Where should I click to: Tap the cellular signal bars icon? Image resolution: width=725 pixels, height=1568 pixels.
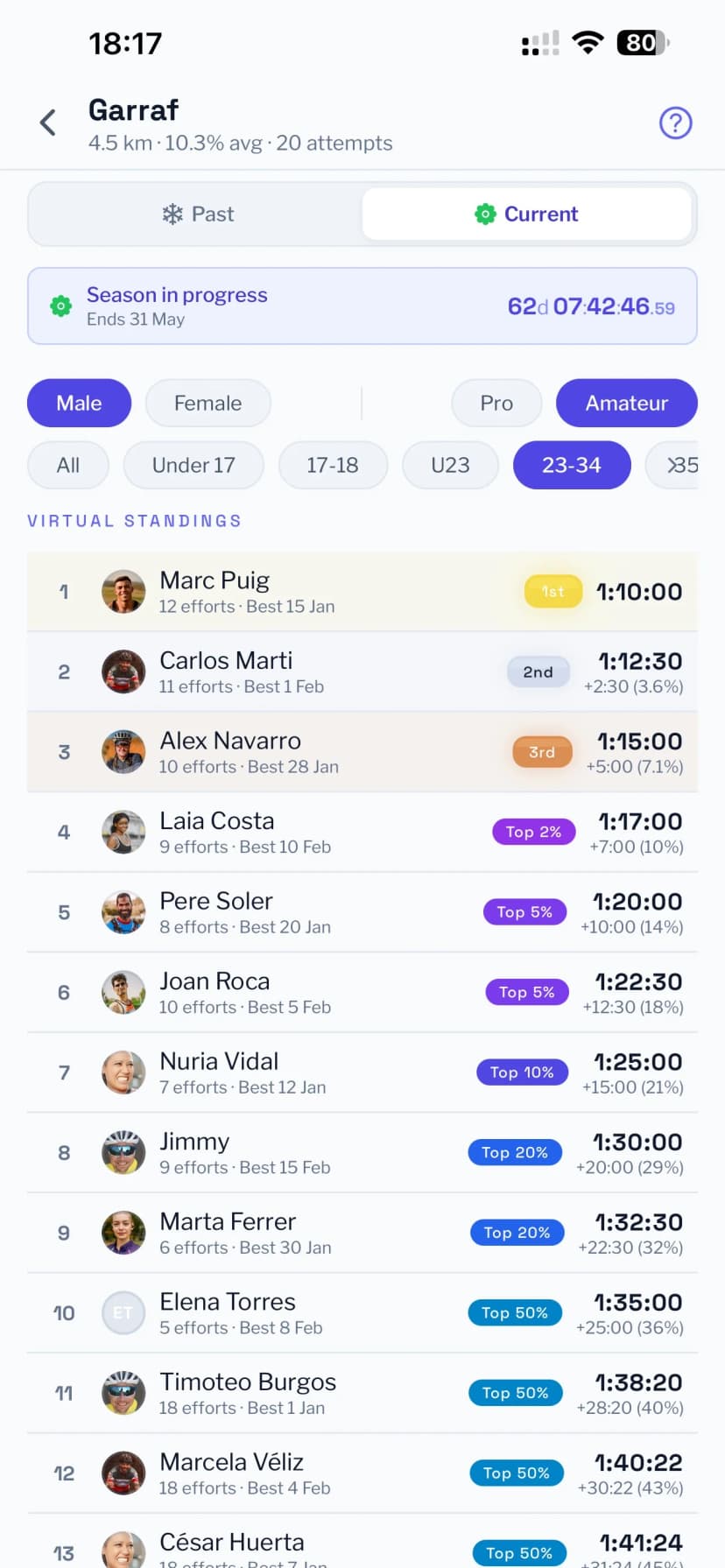539,41
